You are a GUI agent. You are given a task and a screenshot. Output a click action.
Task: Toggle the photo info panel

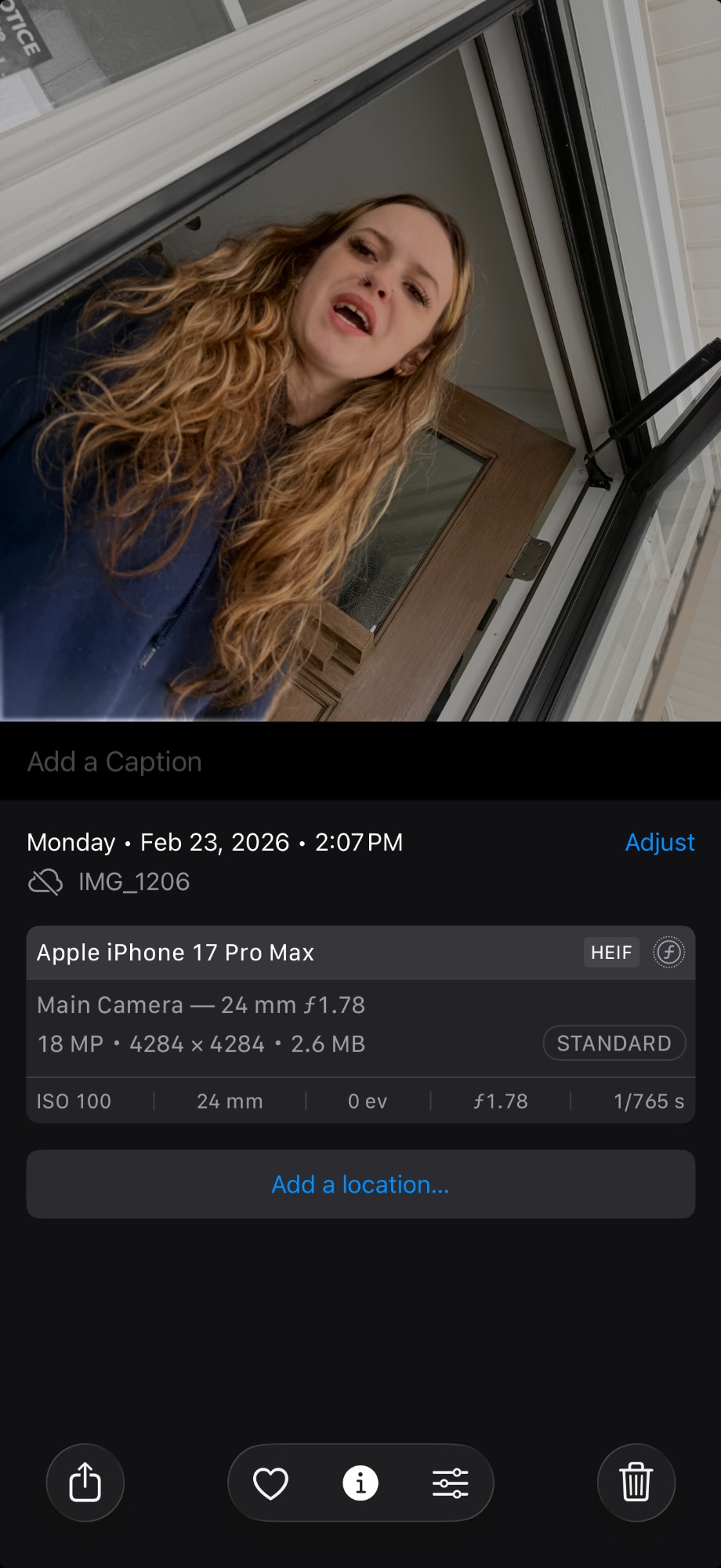coord(360,1483)
